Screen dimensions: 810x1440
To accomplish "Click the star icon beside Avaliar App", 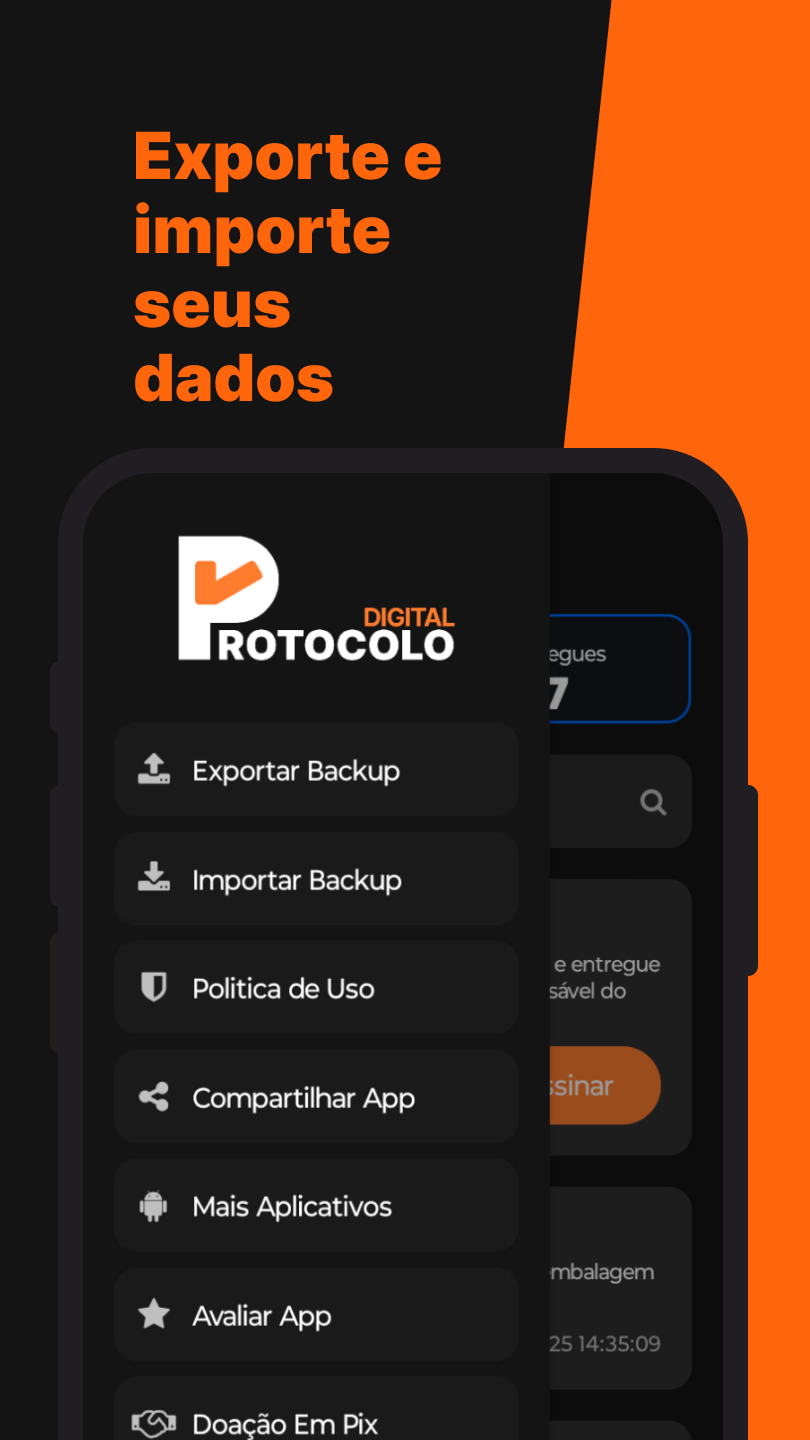I will [153, 1314].
